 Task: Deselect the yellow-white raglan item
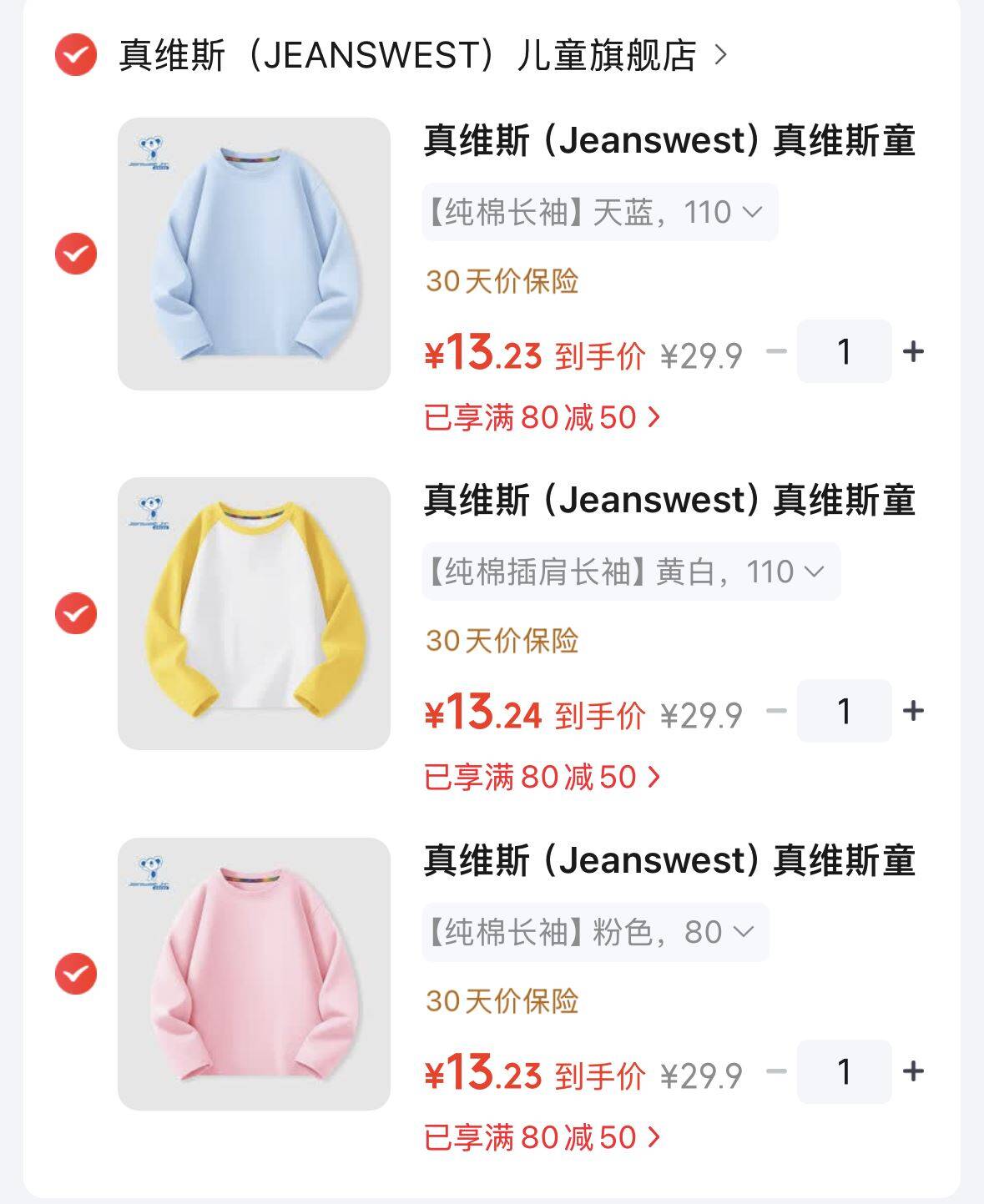[76, 614]
